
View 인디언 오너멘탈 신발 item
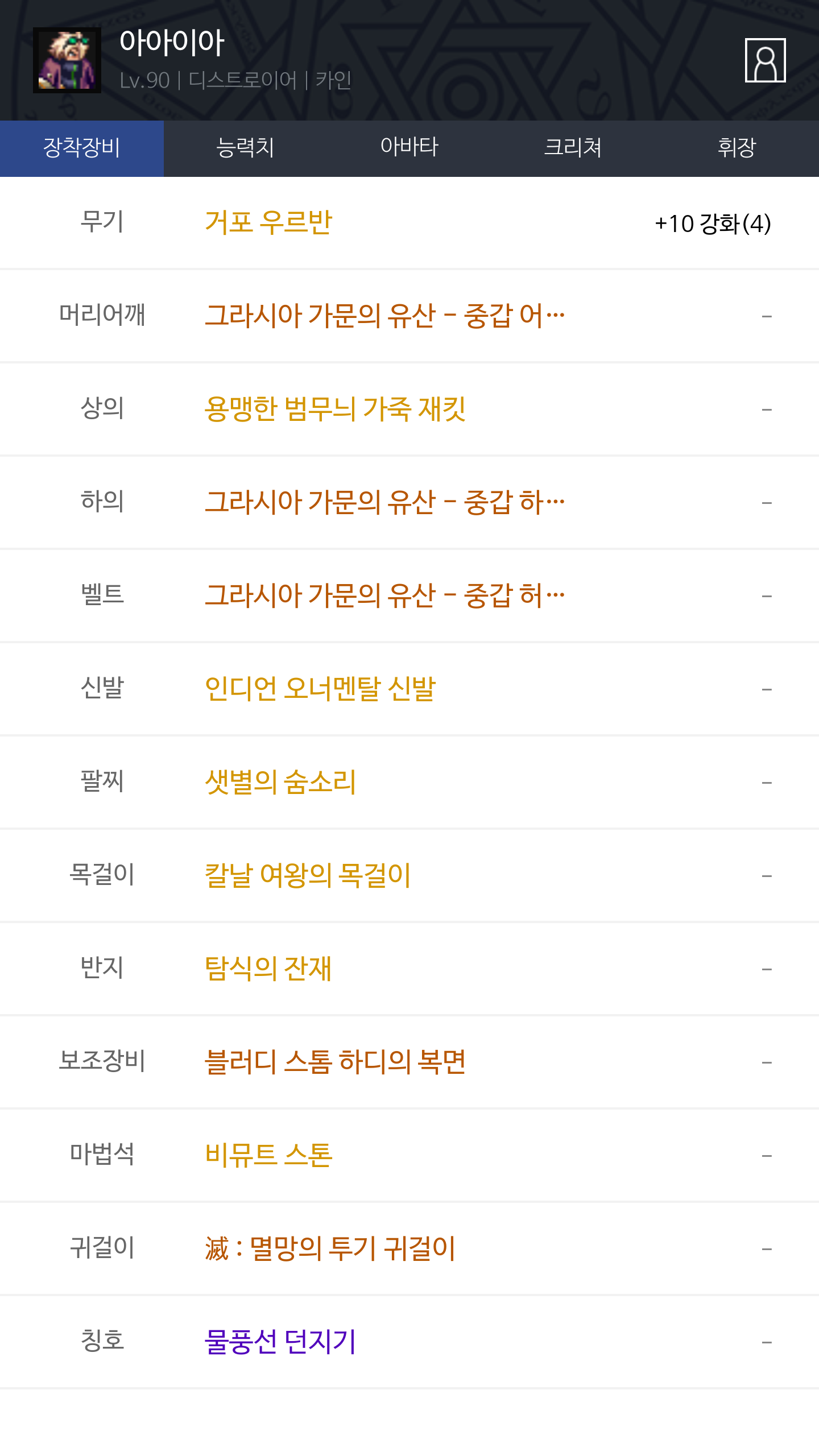pyautogui.click(x=320, y=689)
